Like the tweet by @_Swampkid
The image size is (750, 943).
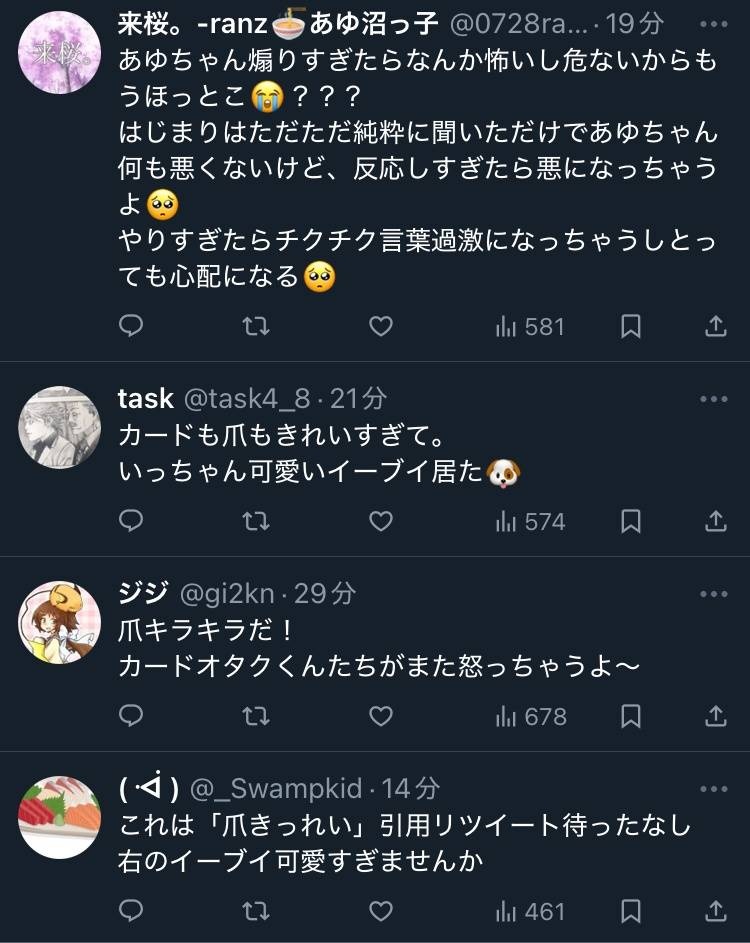(x=381, y=911)
